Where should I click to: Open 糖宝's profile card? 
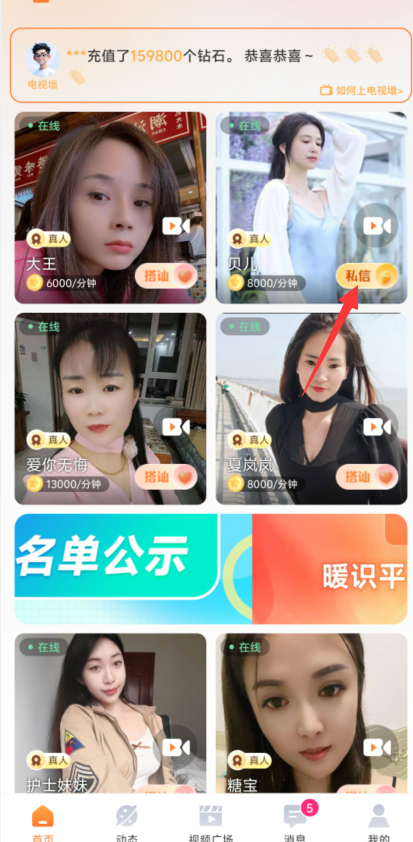[311, 713]
